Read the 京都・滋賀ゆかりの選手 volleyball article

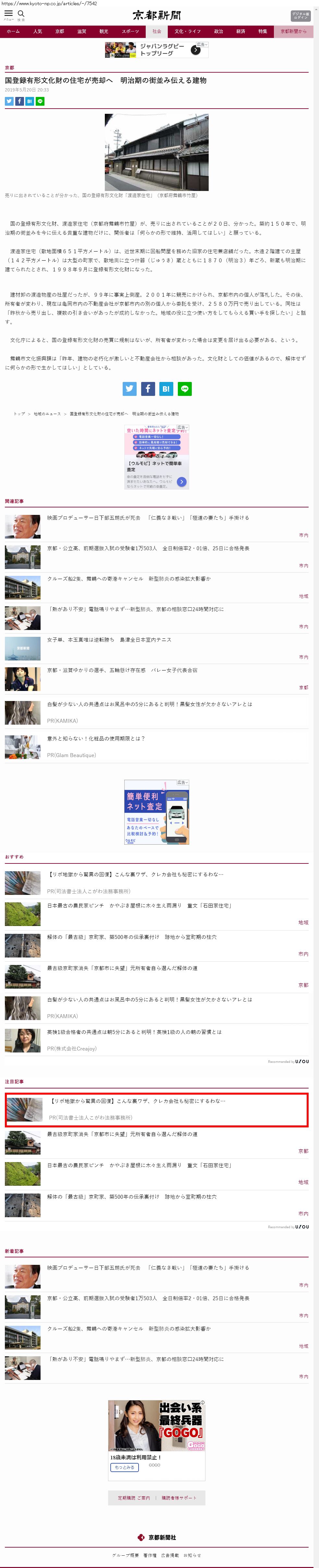(122, 670)
